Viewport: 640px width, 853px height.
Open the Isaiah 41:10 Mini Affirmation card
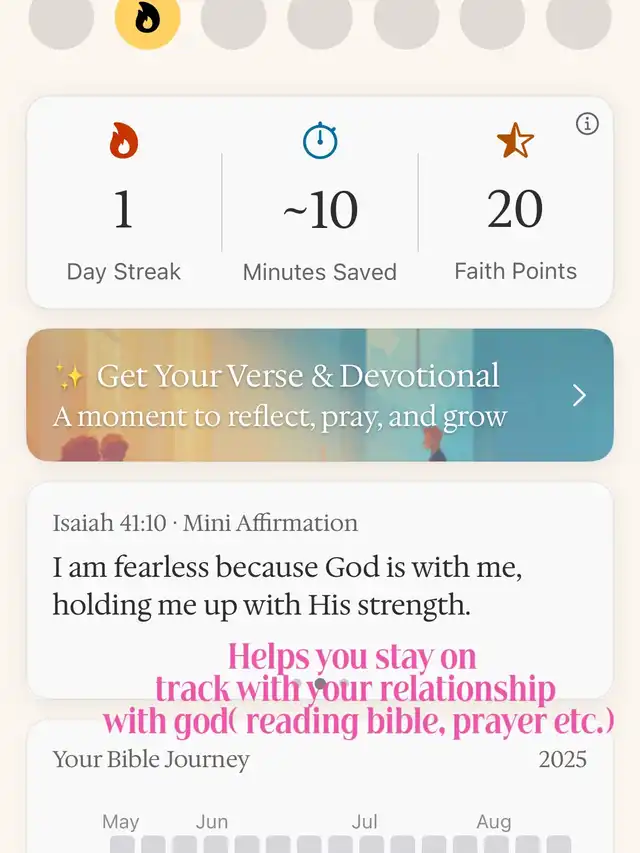pyautogui.click(x=319, y=570)
